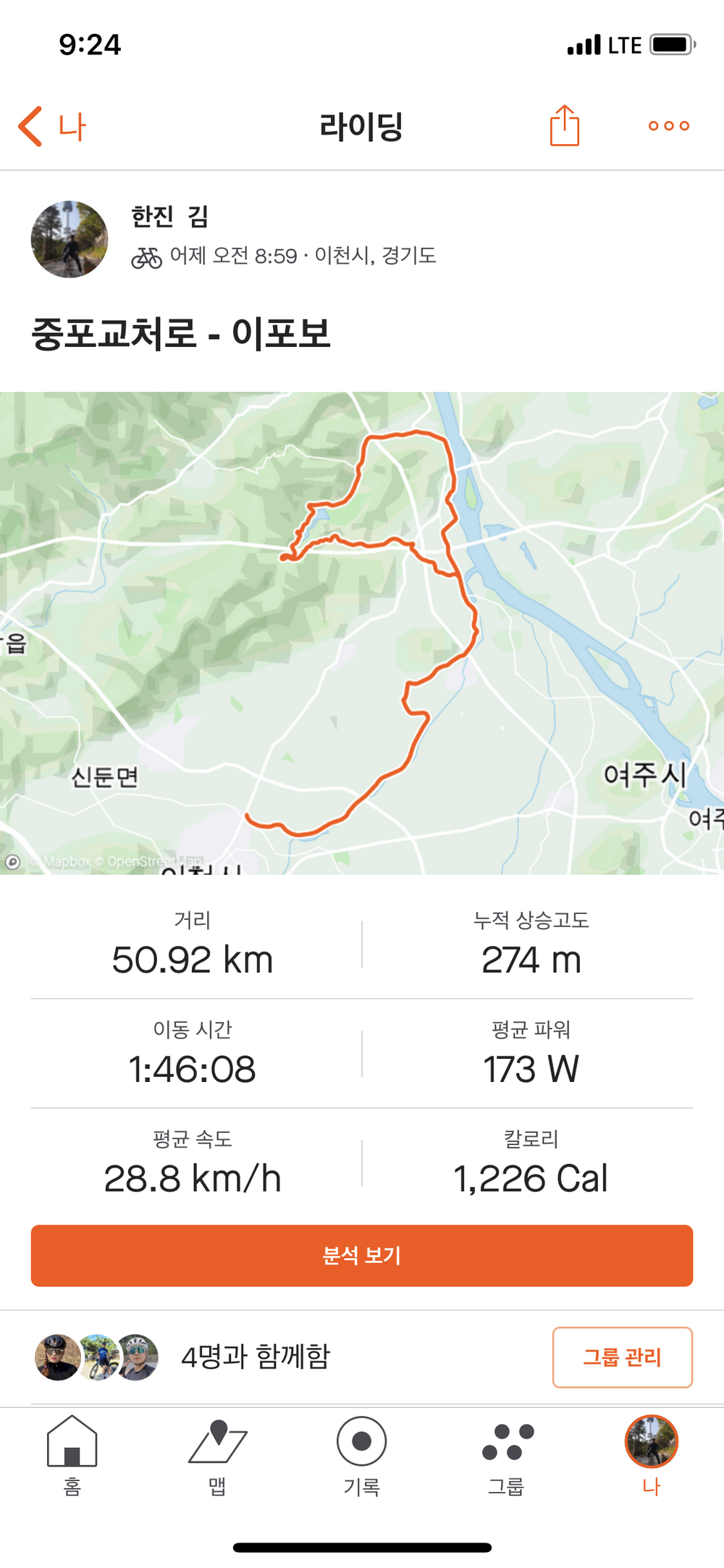The height and width of the screenshot is (1568, 724).
Task: Tap the 그룹 관리 button
Action: [x=622, y=1357]
